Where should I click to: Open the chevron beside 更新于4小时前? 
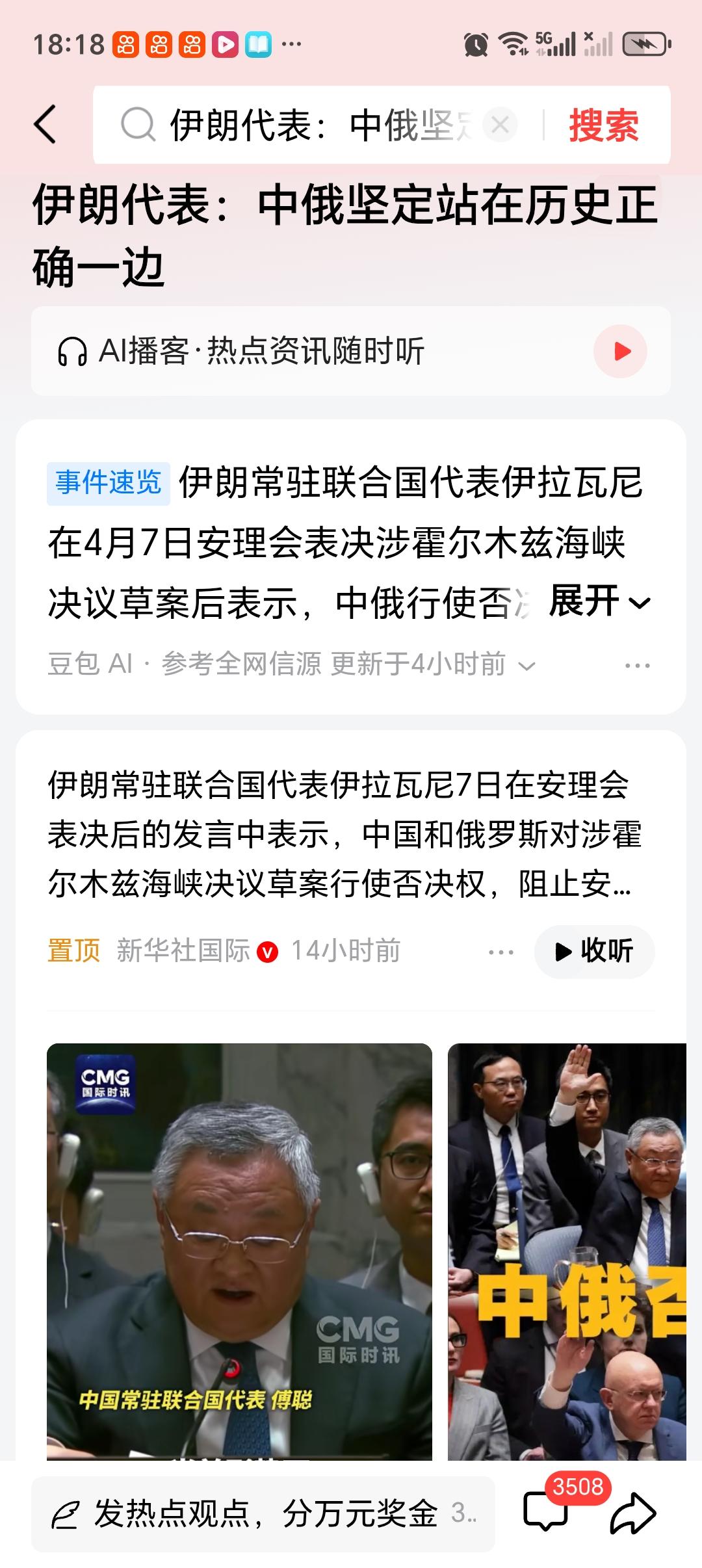click(528, 664)
